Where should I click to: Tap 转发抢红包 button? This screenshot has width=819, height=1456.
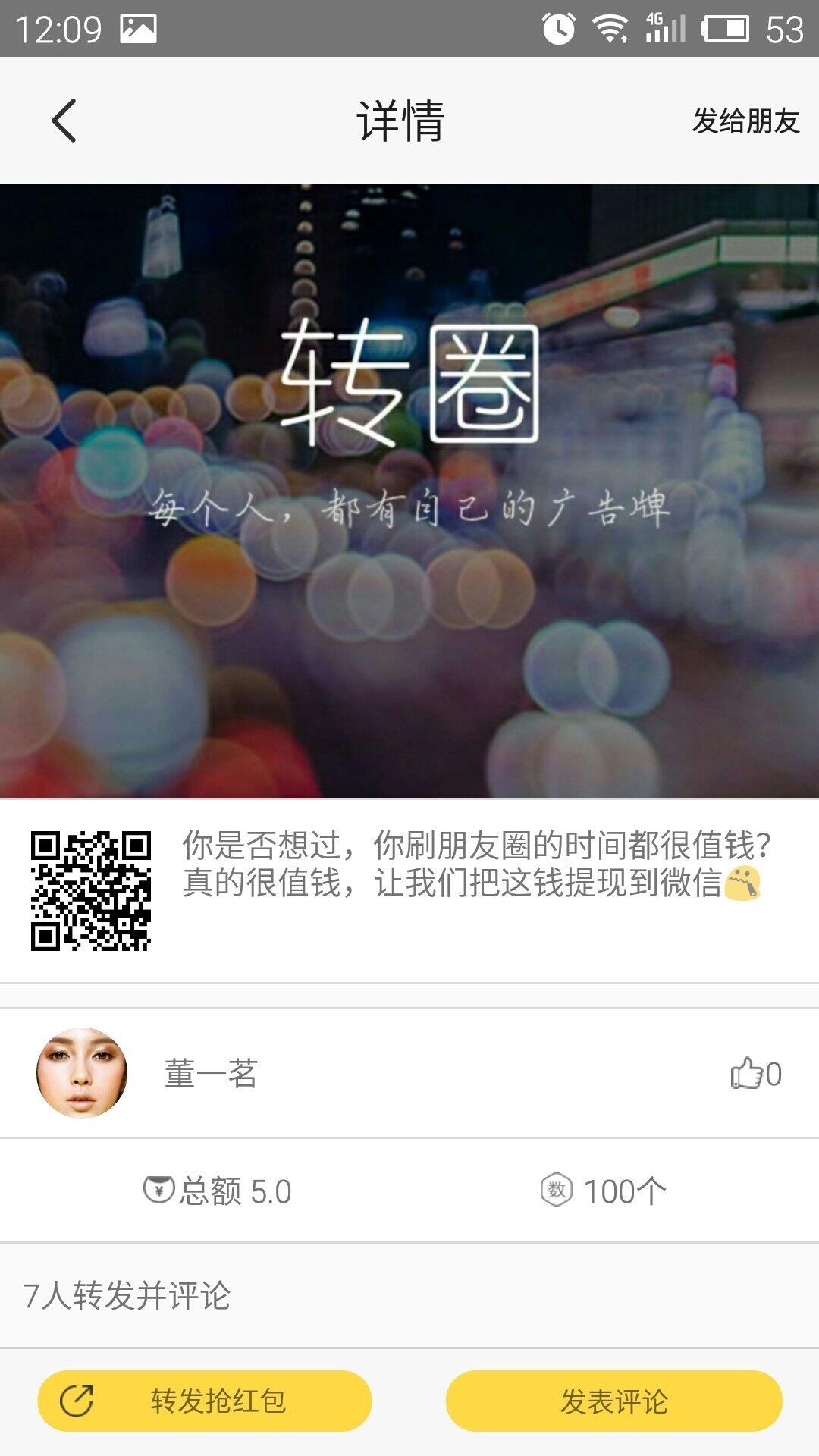tap(205, 1401)
